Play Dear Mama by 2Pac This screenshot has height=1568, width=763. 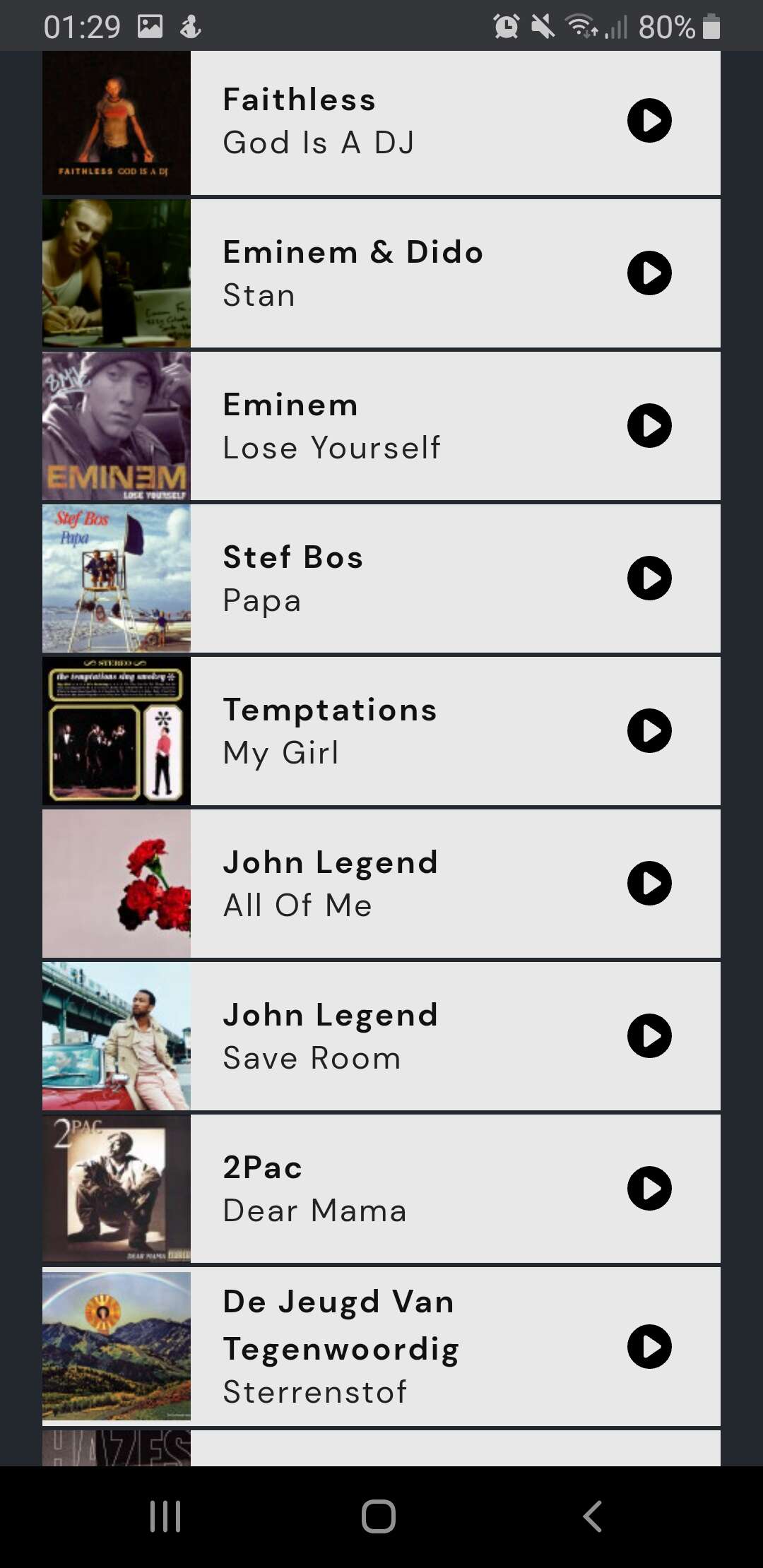[x=649, y=1189]
